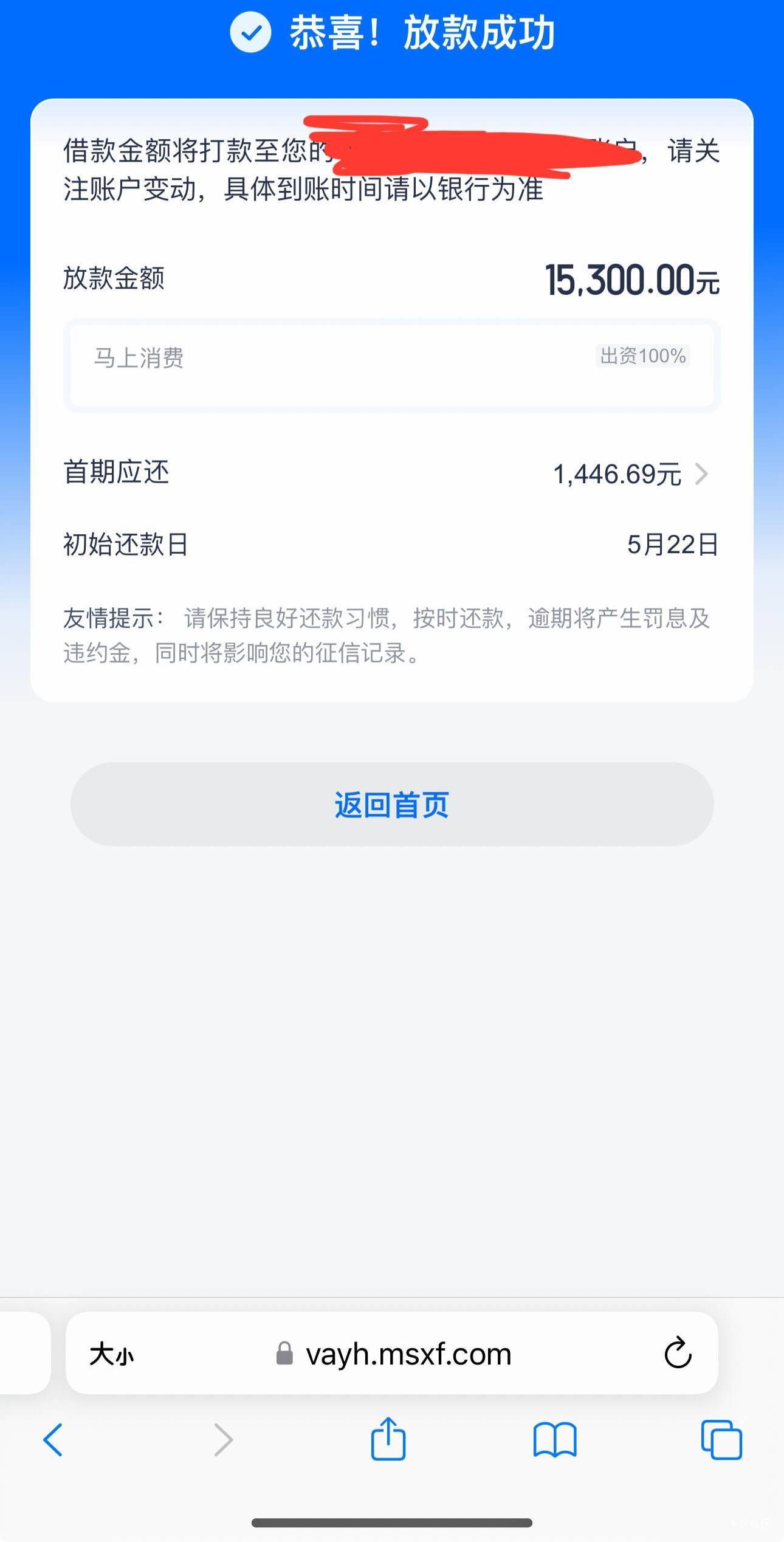Tap the 返回首页 button
Image resolution: width=784 pixels, height=1542 pixels.
point(392,804)
